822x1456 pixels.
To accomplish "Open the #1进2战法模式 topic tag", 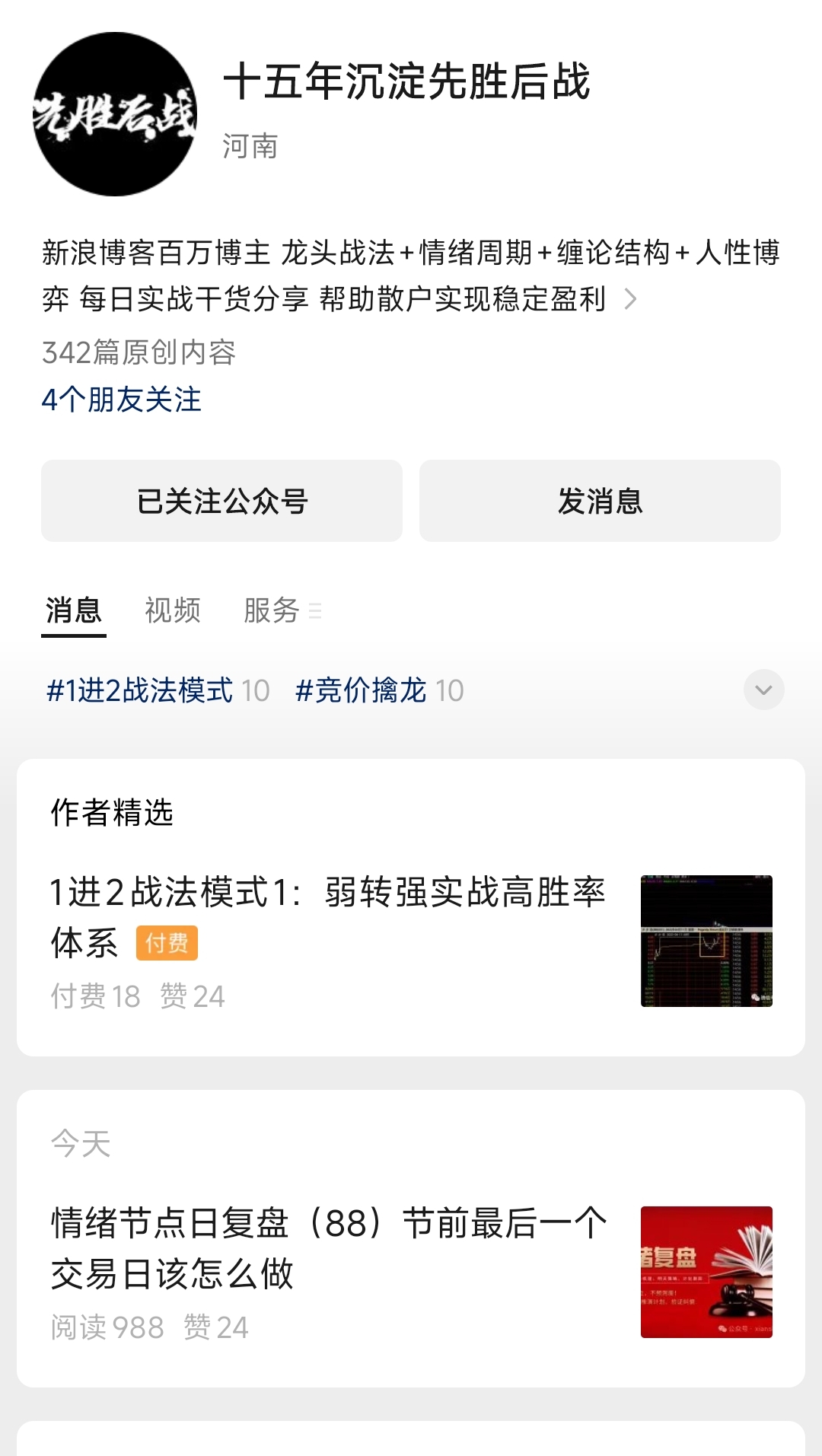I will 158,690.
